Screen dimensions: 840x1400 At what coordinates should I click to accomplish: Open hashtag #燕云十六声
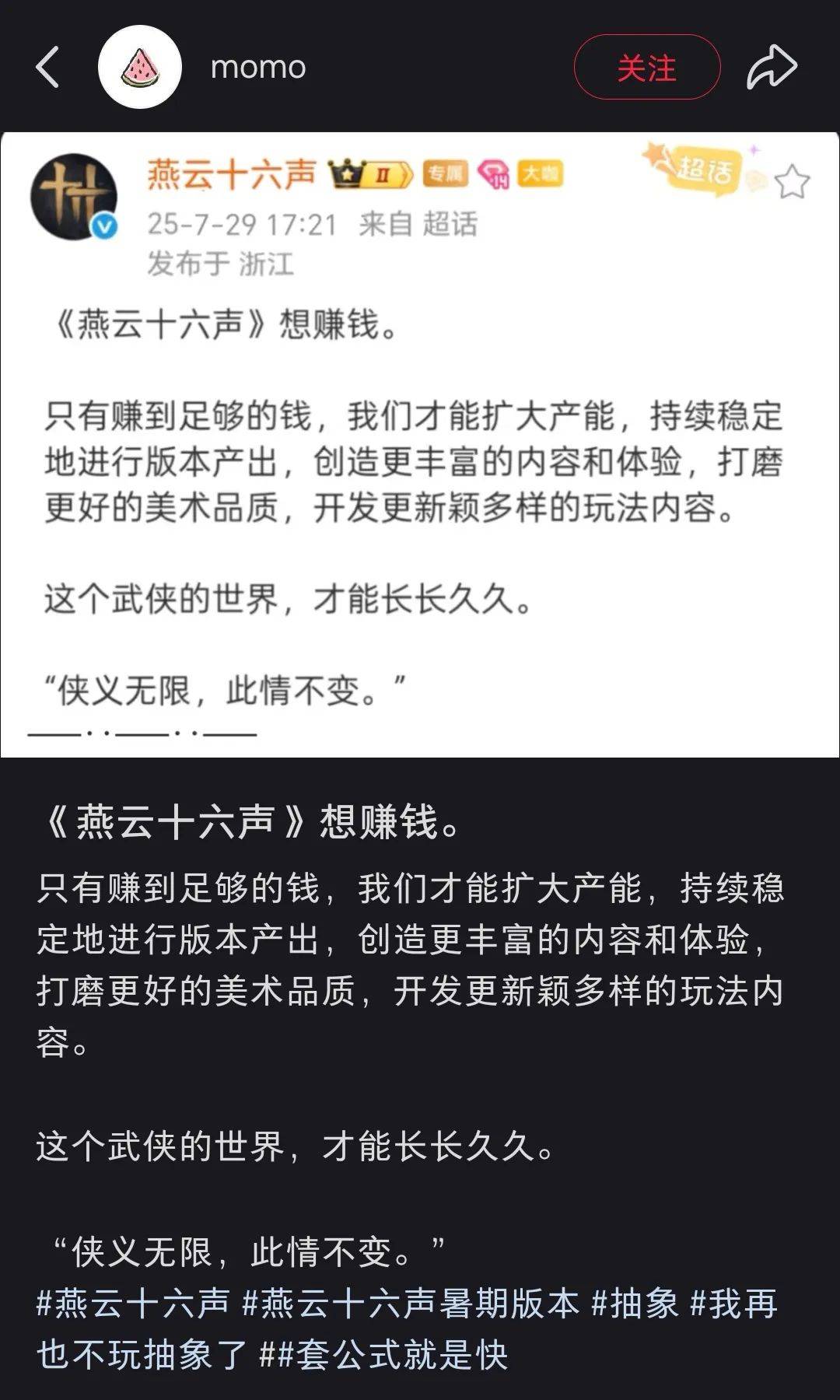click(133, 1304)
